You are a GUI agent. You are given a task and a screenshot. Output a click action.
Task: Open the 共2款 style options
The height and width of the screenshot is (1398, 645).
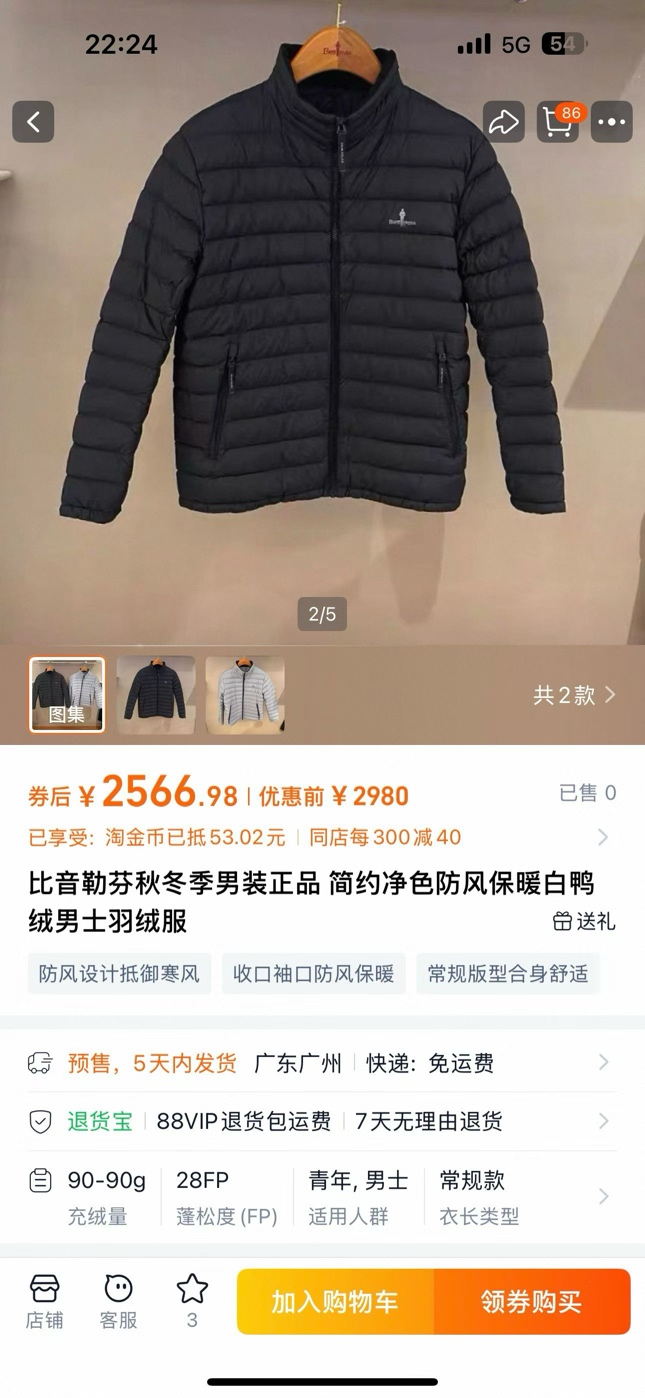(574, 695)
